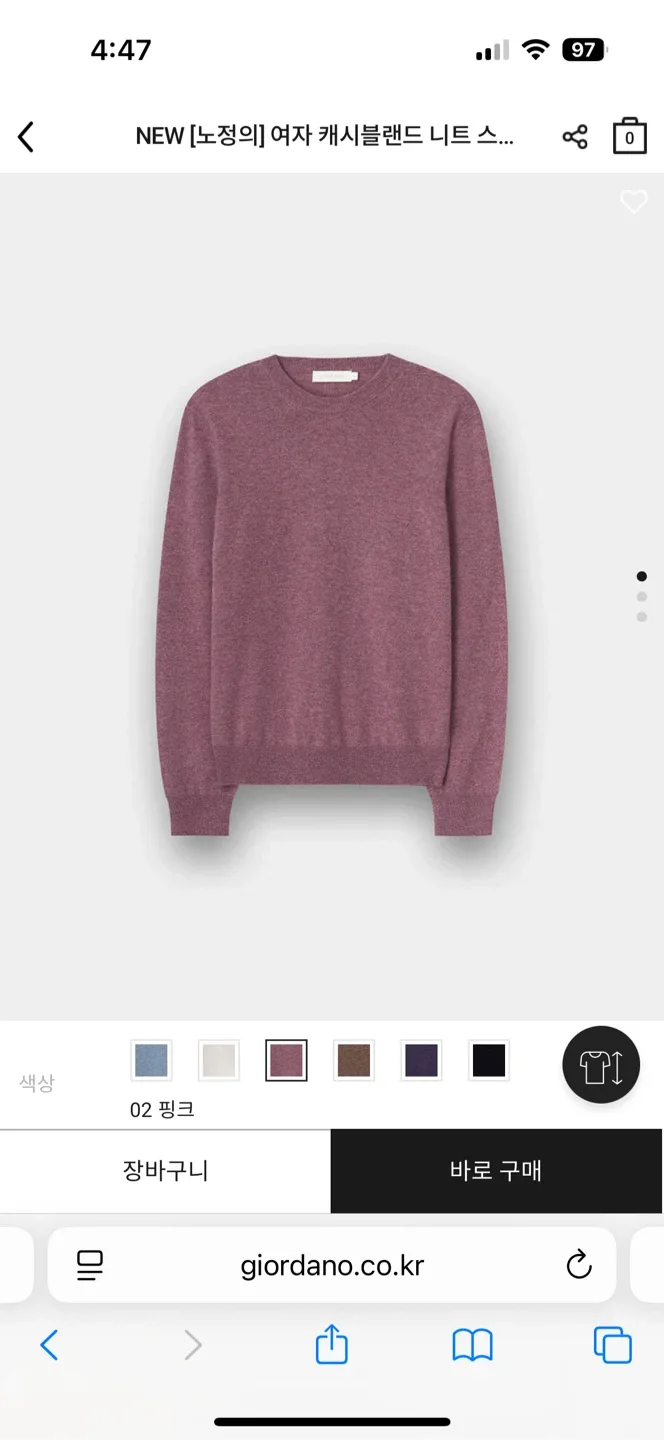Reload the page in Safari

579,1265
